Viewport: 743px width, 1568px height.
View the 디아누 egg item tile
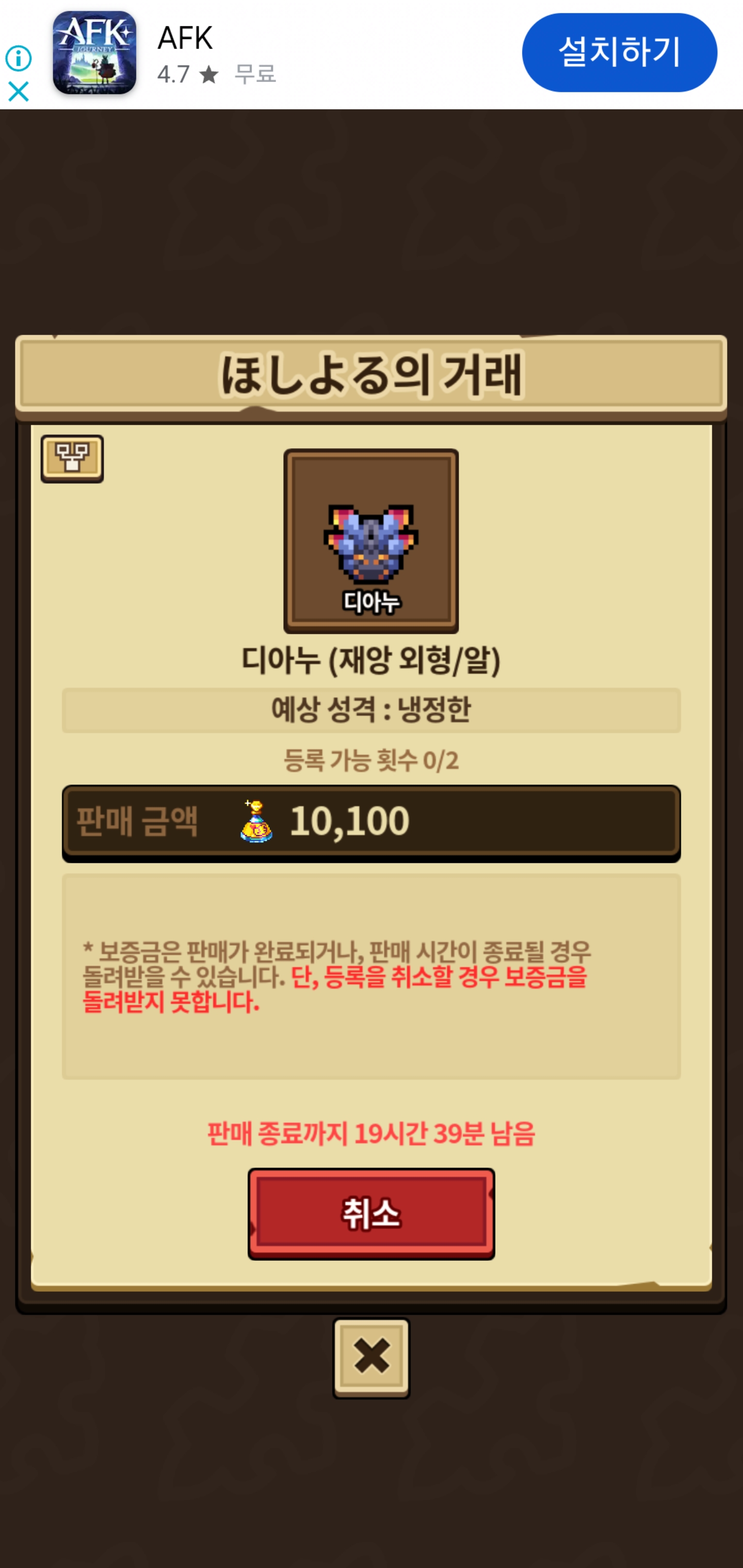tap(371, 541)
